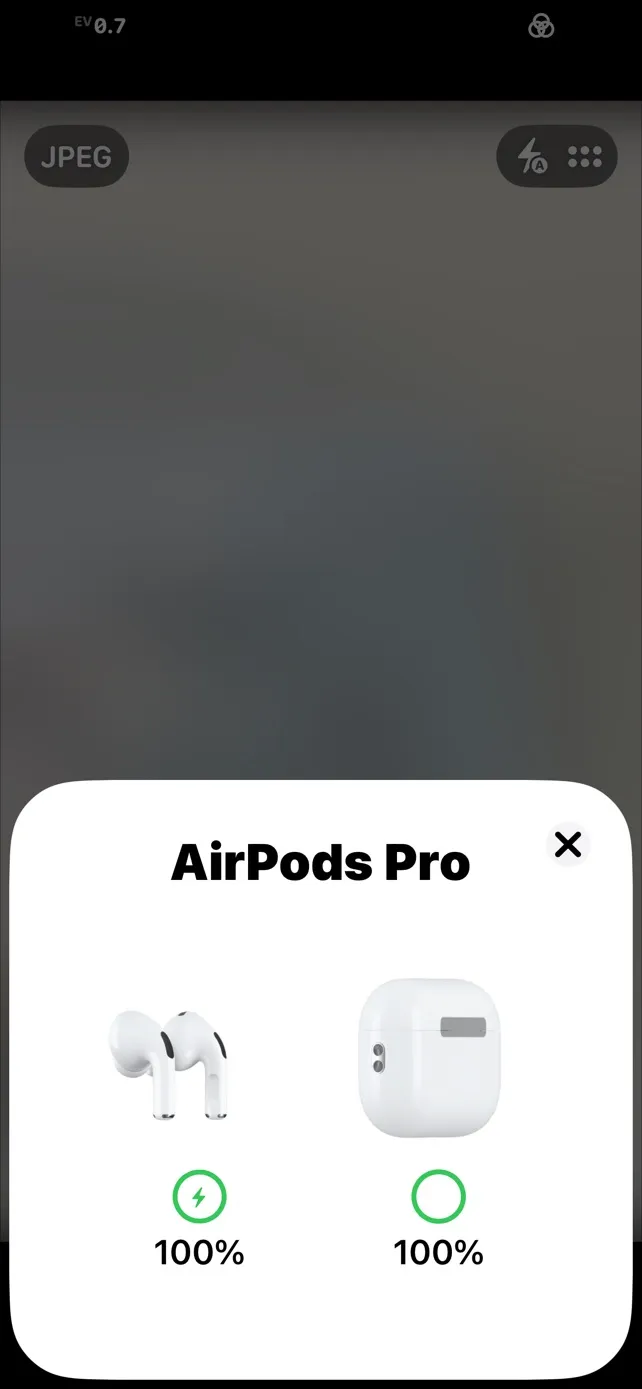Adjust the EV 0.7 exposure setting
Image resolution: width=642 pixels, height=1389 pixels.
[100, 25]
